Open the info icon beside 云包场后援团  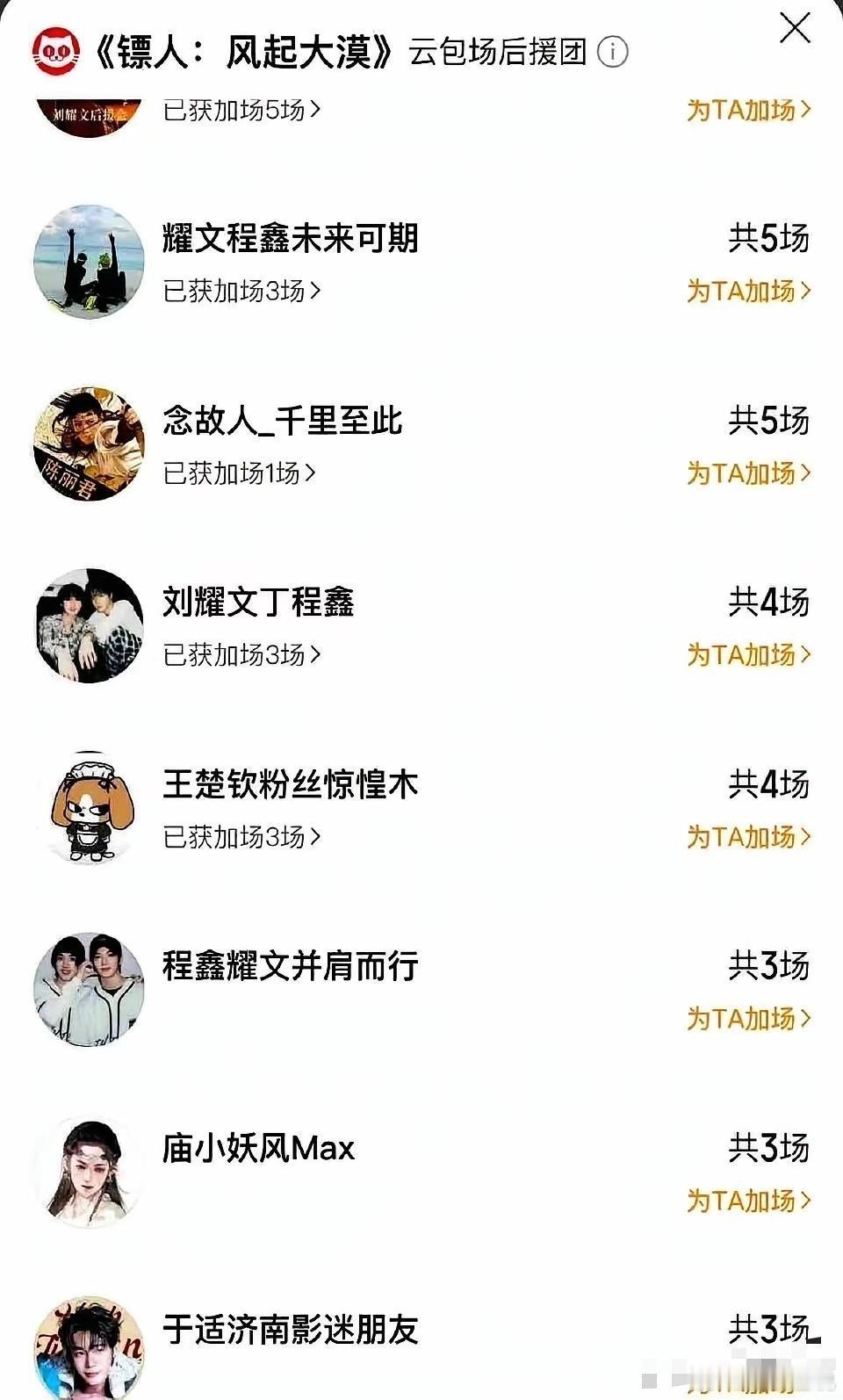(x=610, y=51)
